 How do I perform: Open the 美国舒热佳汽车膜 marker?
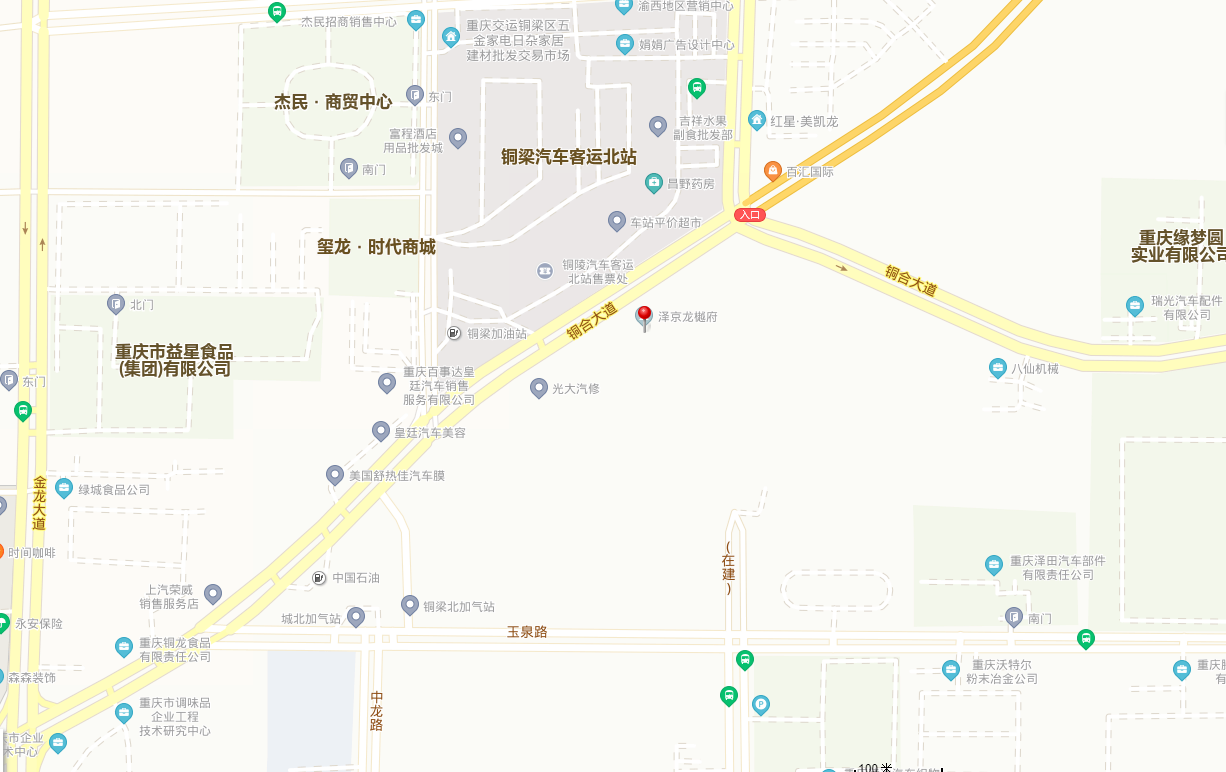[335, 475]
